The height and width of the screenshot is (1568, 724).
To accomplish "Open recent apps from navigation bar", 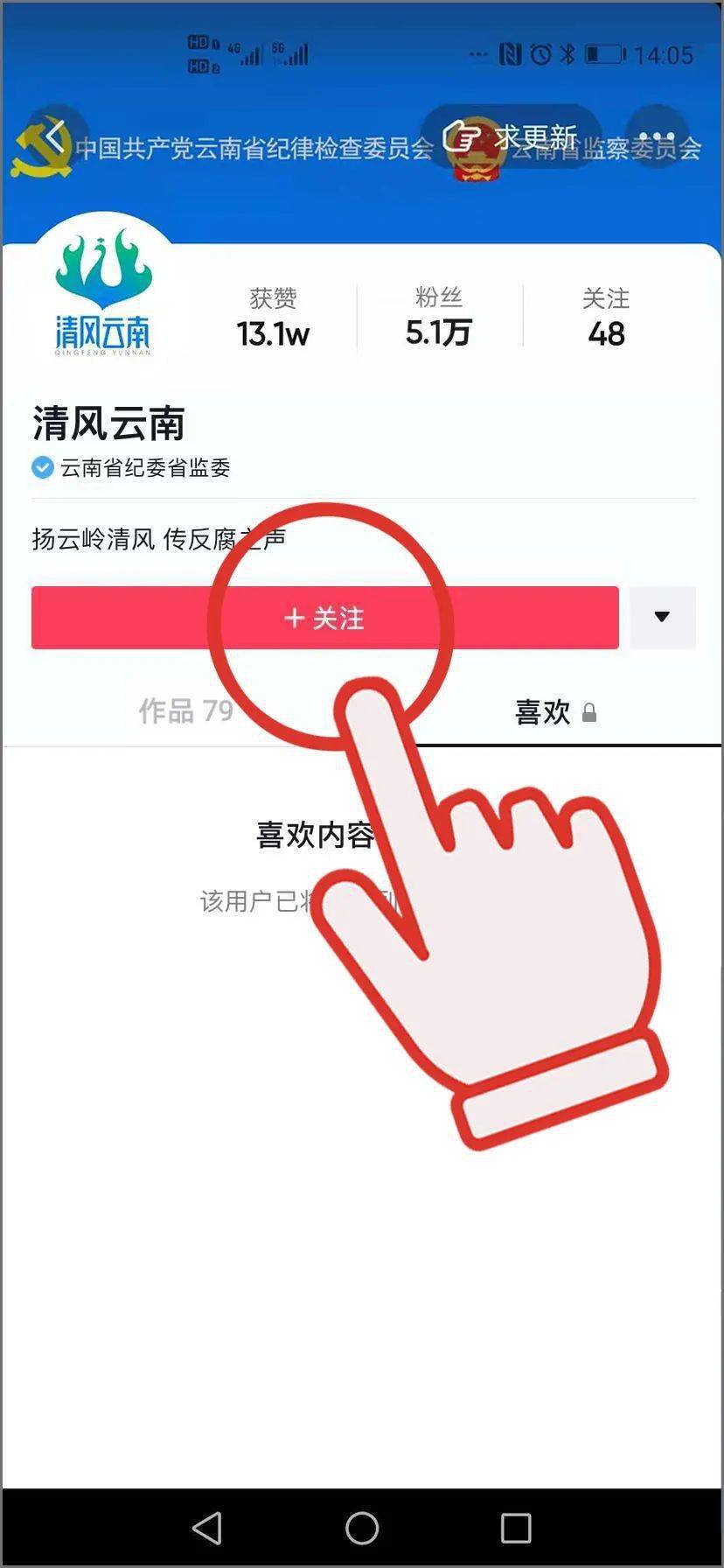I will [516, 1528].
